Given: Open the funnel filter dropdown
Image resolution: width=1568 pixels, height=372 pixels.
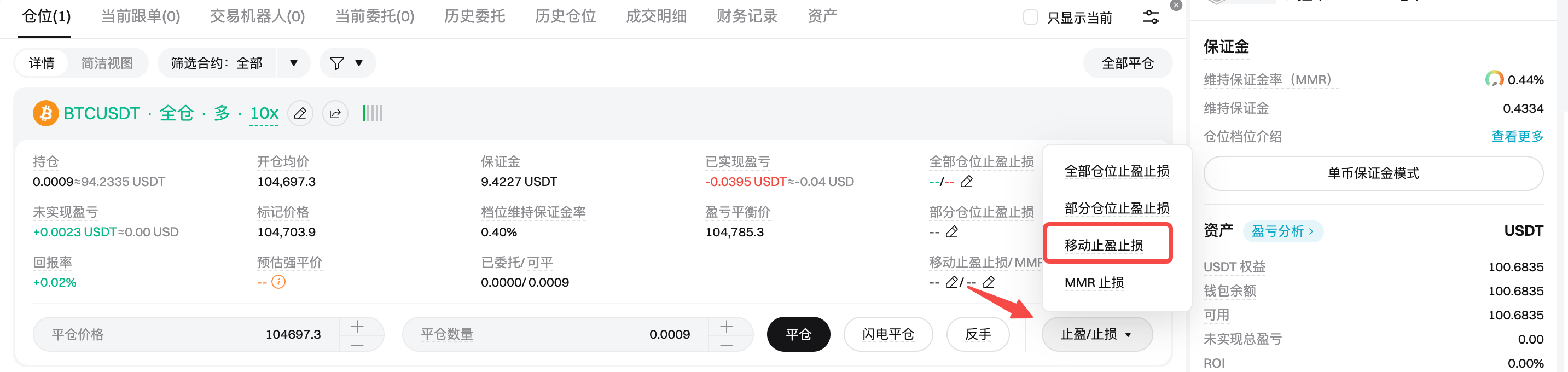Looking at the screenshot, I should pyautogui.click(x=347, y=63).
